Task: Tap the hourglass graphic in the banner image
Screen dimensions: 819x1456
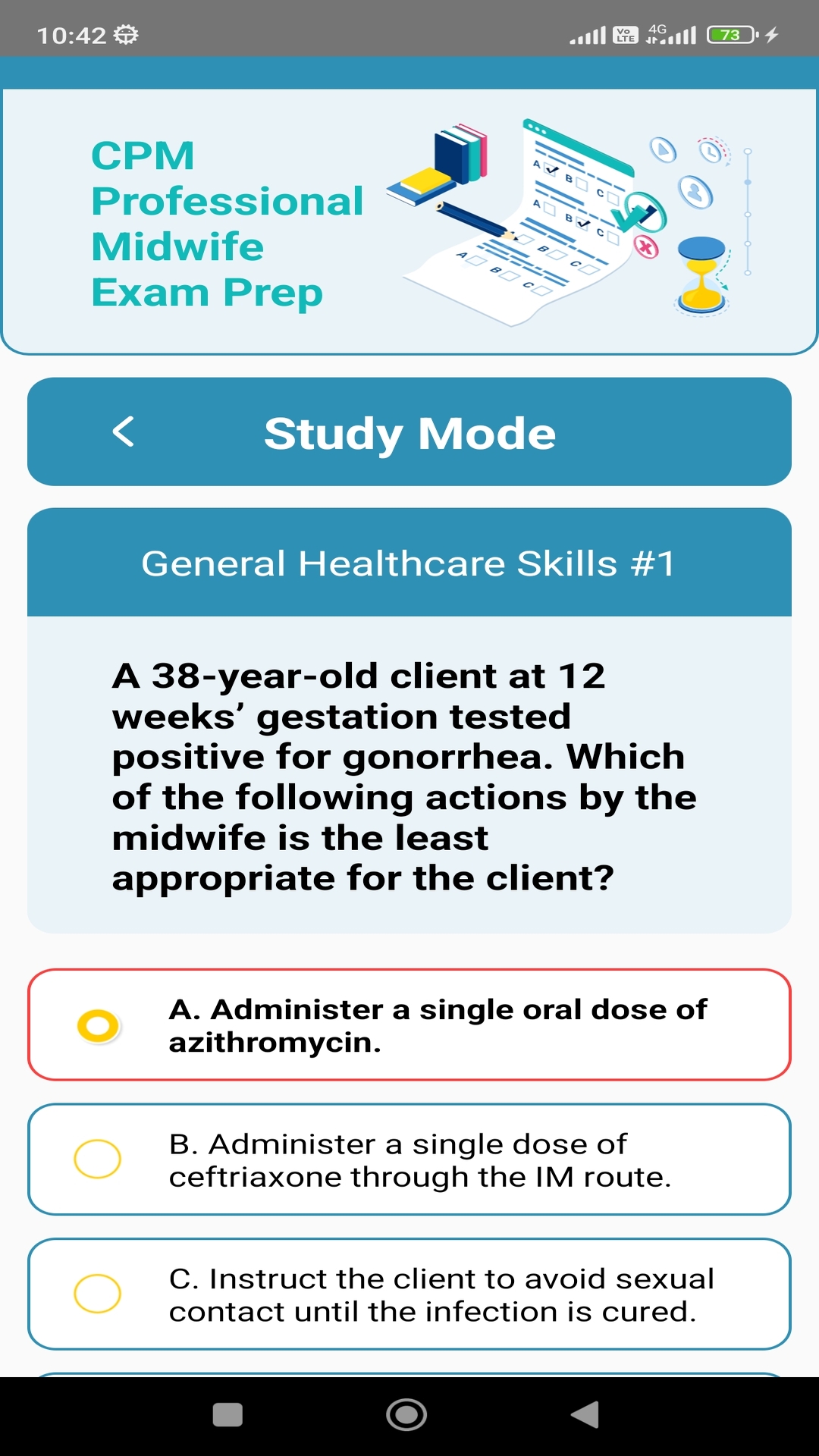Action: [701, 277]
